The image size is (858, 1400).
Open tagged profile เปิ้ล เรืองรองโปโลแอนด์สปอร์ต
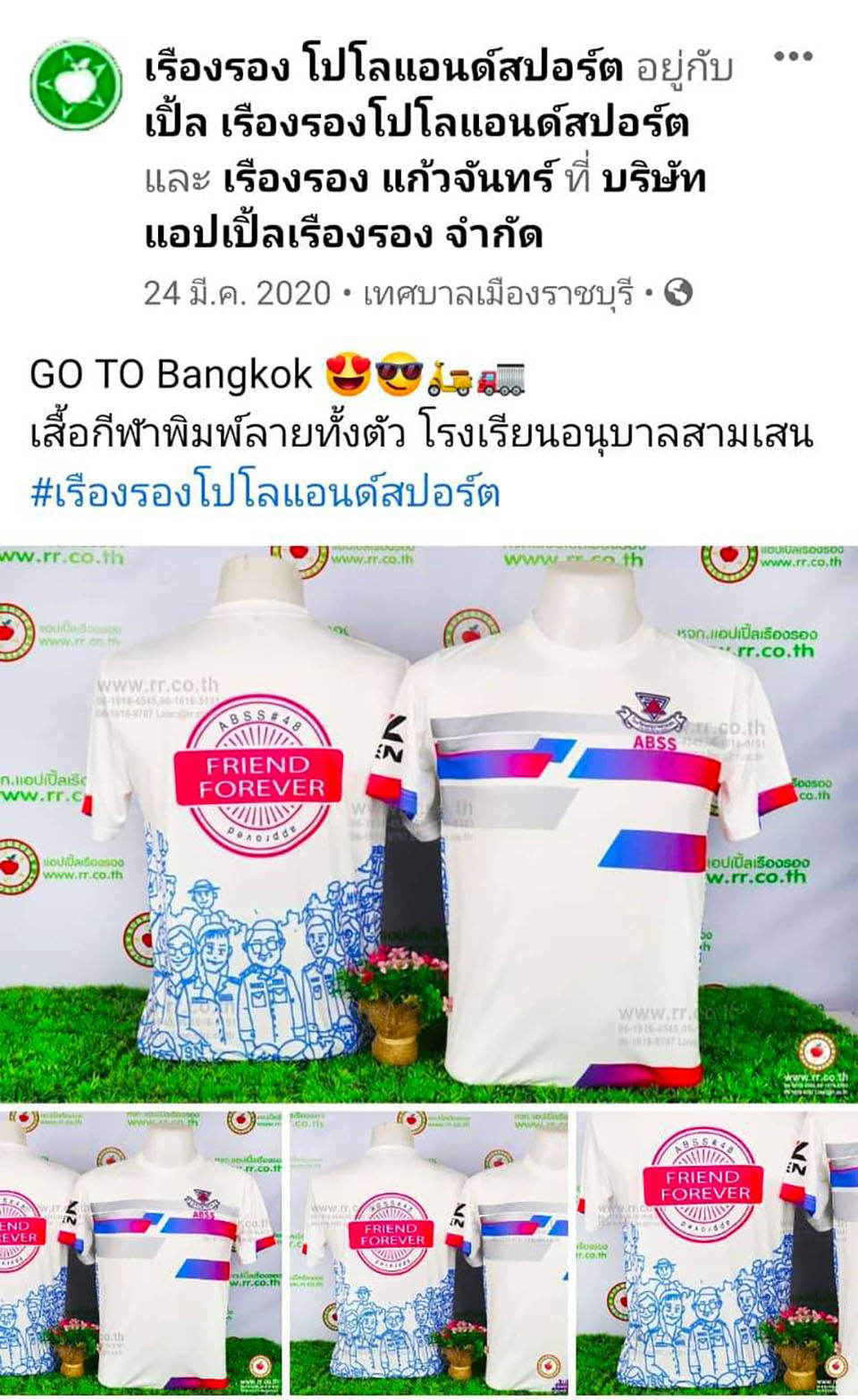coord(416,124)
